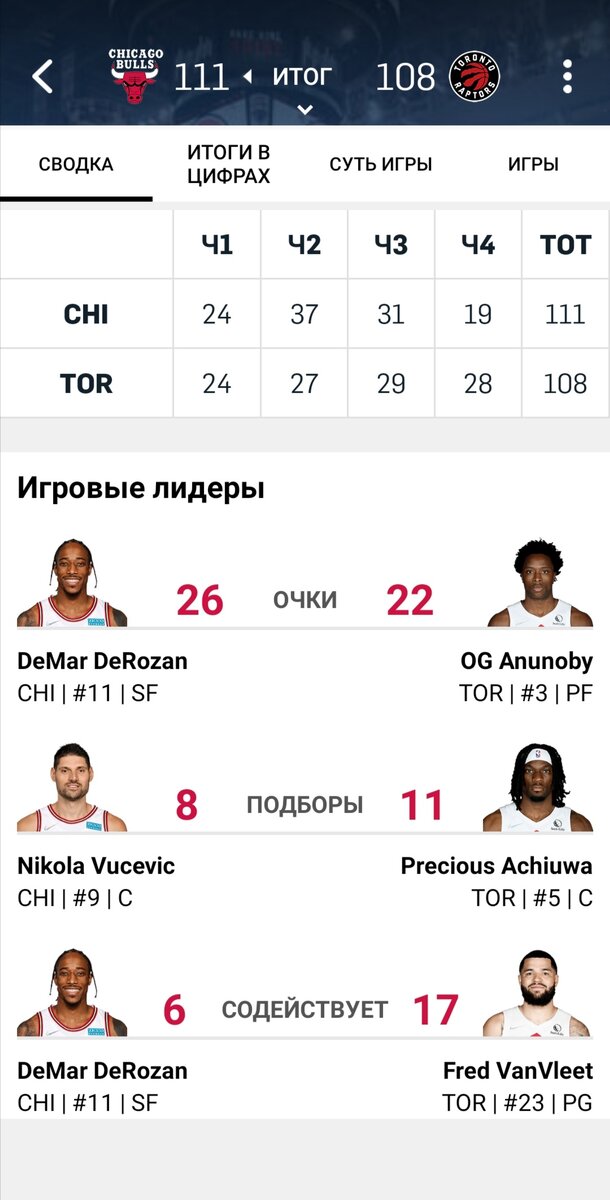Open the three-dot overflow menu
Image resolution: width=610 pixels, height=1200 pixels.
567,76
